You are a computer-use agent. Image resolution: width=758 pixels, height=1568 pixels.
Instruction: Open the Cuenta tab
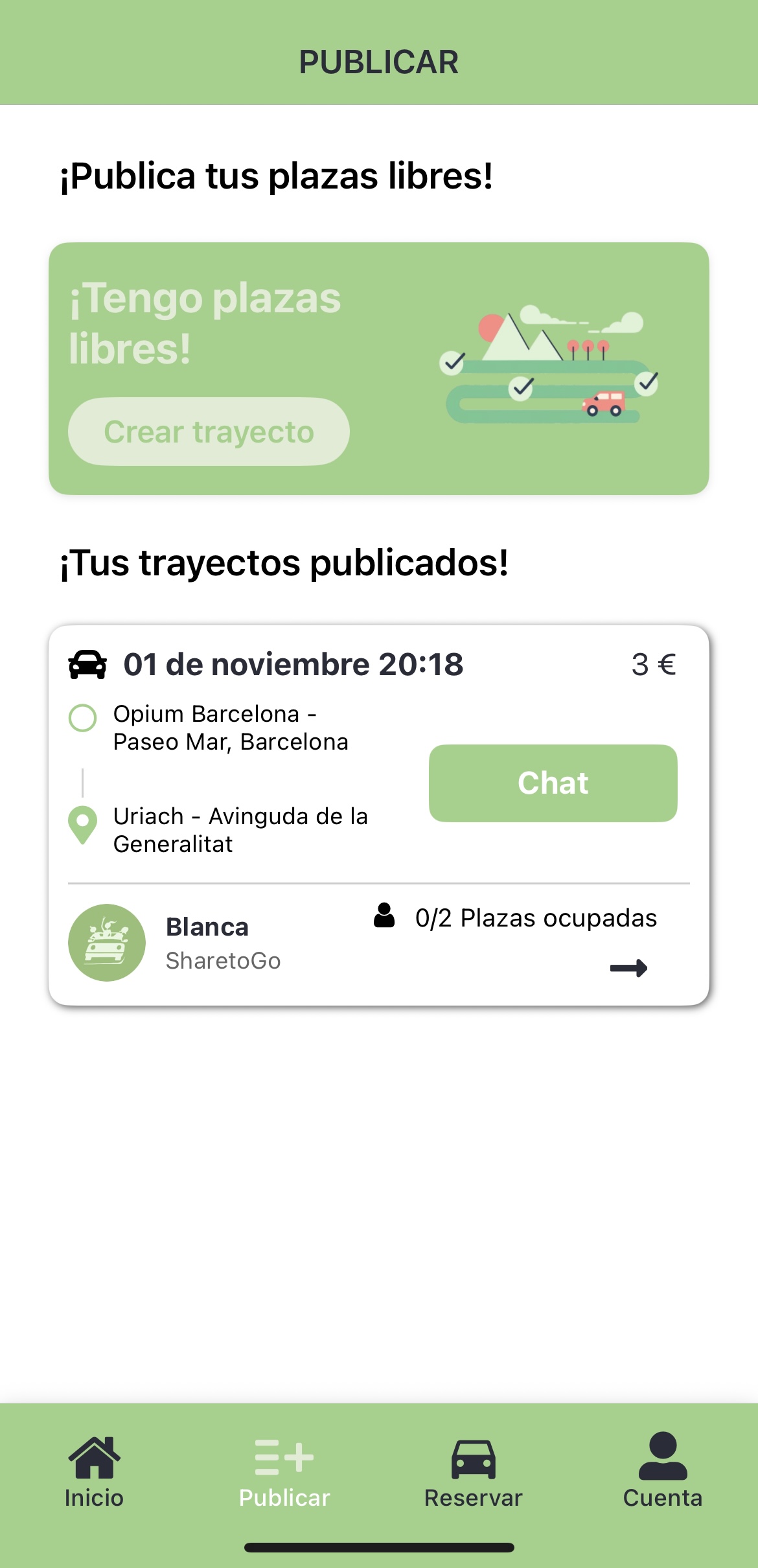pyautogui.click(x=662, y=1471)
